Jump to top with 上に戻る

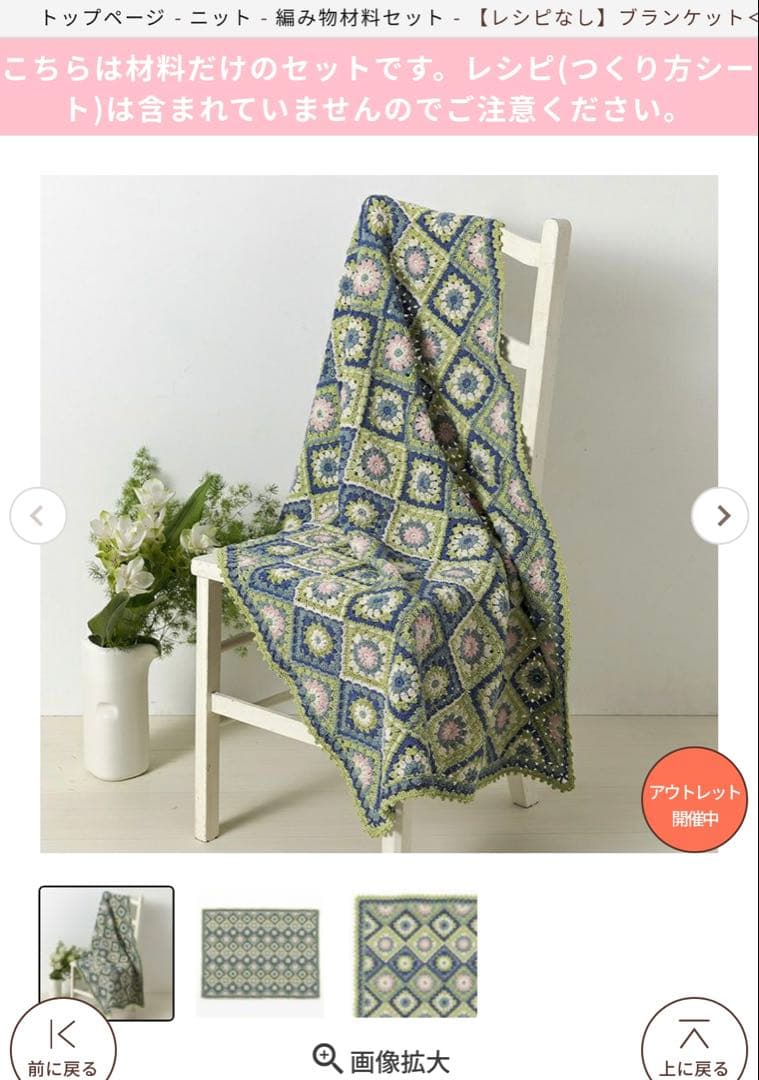click(x=694, y=1048)
